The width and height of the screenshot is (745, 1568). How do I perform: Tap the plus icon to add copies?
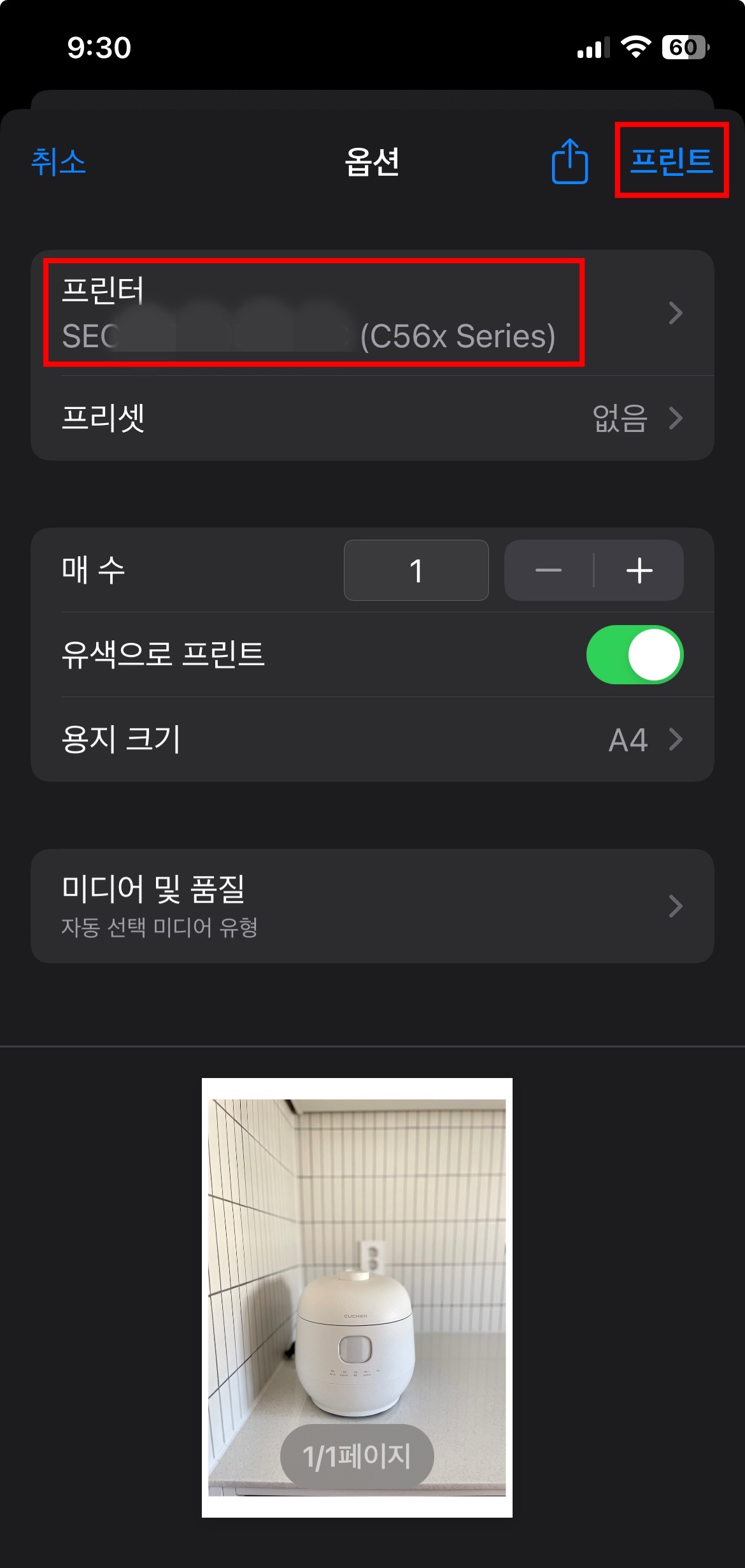639,571
